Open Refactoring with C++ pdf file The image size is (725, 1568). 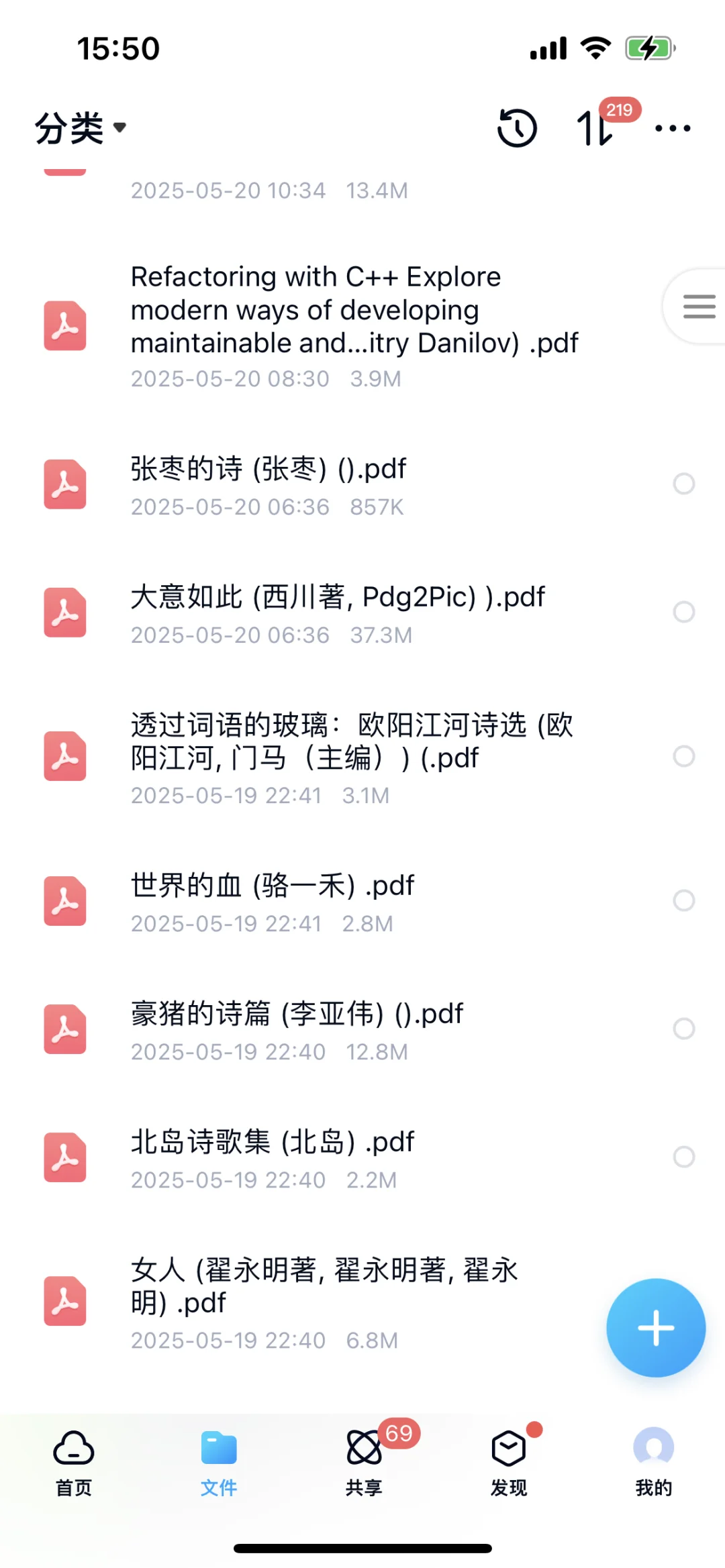362,326
